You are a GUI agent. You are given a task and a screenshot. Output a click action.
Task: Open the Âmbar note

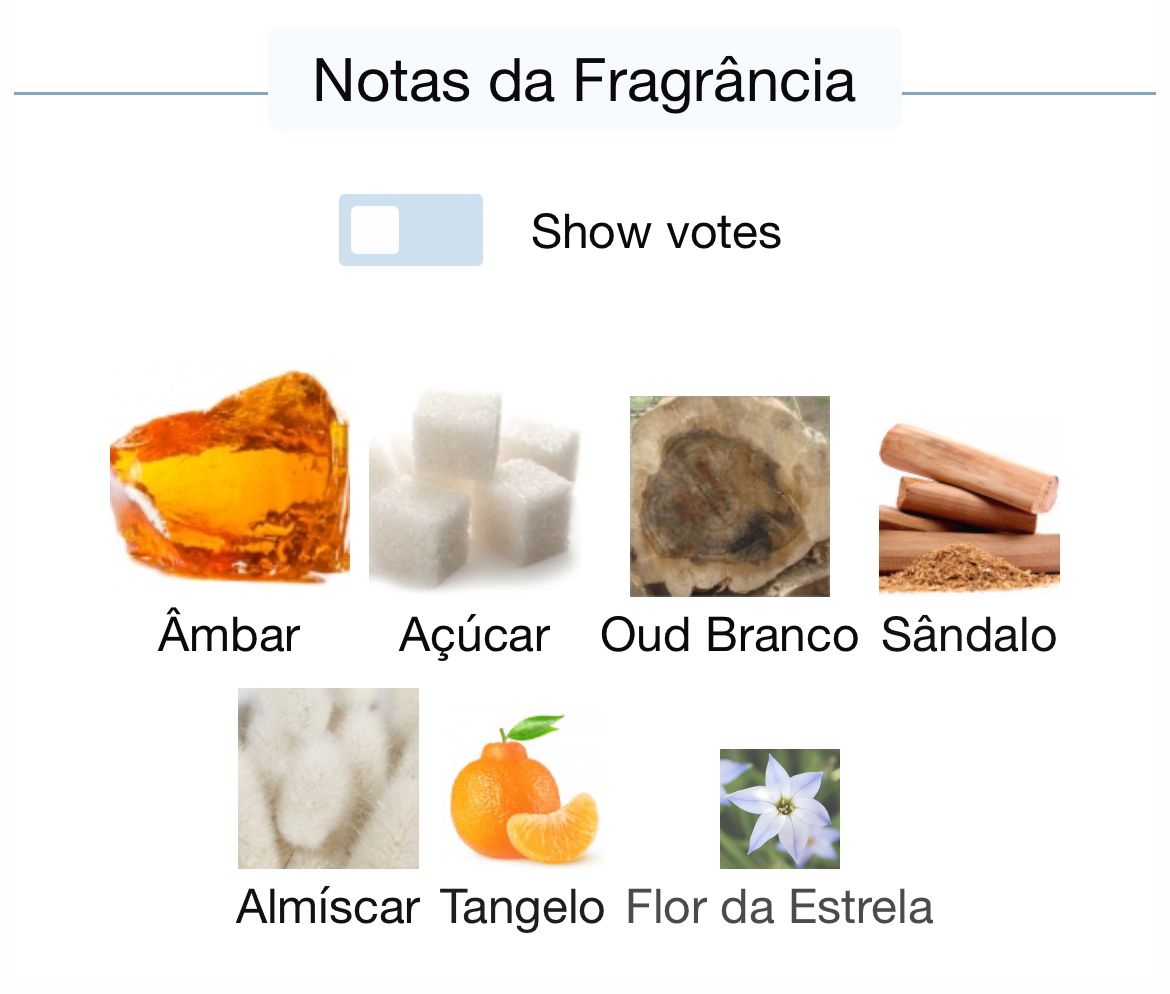(x=229, y=513)
